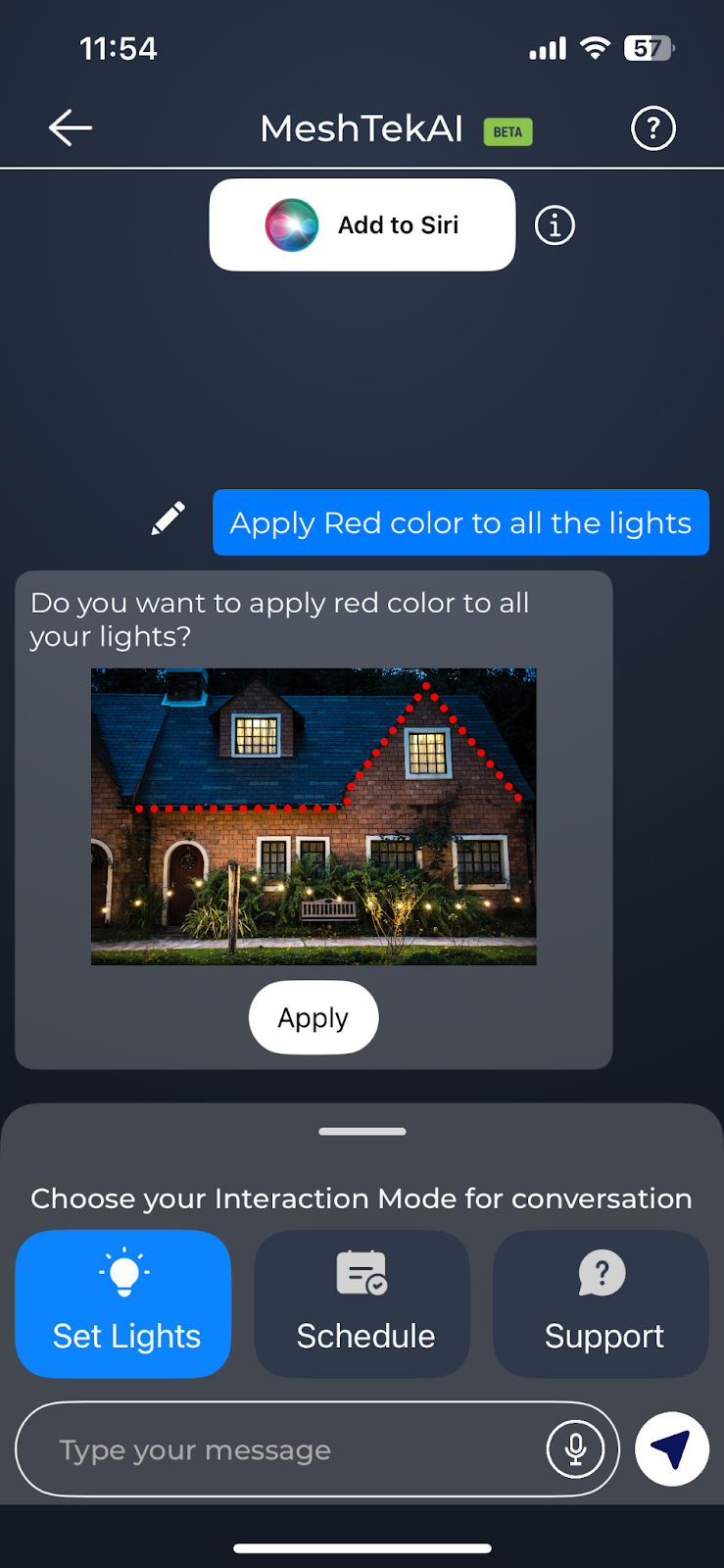Open the help question mark icon
Image resolution: width=724 pixels, height=1568 pixels.
tap(652, 128)
